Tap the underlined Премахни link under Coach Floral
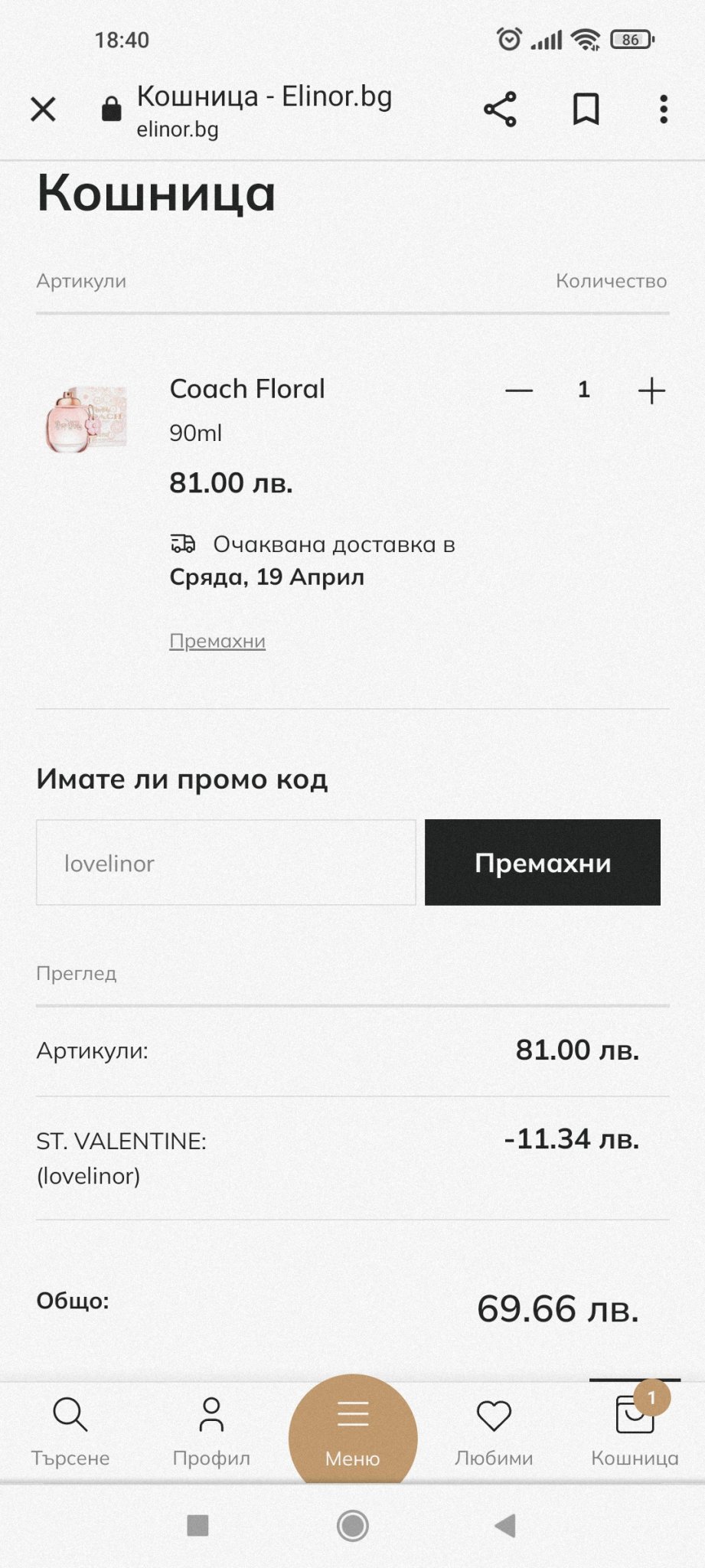This screenshot has width=705, height=1568. tap(217, 641)
